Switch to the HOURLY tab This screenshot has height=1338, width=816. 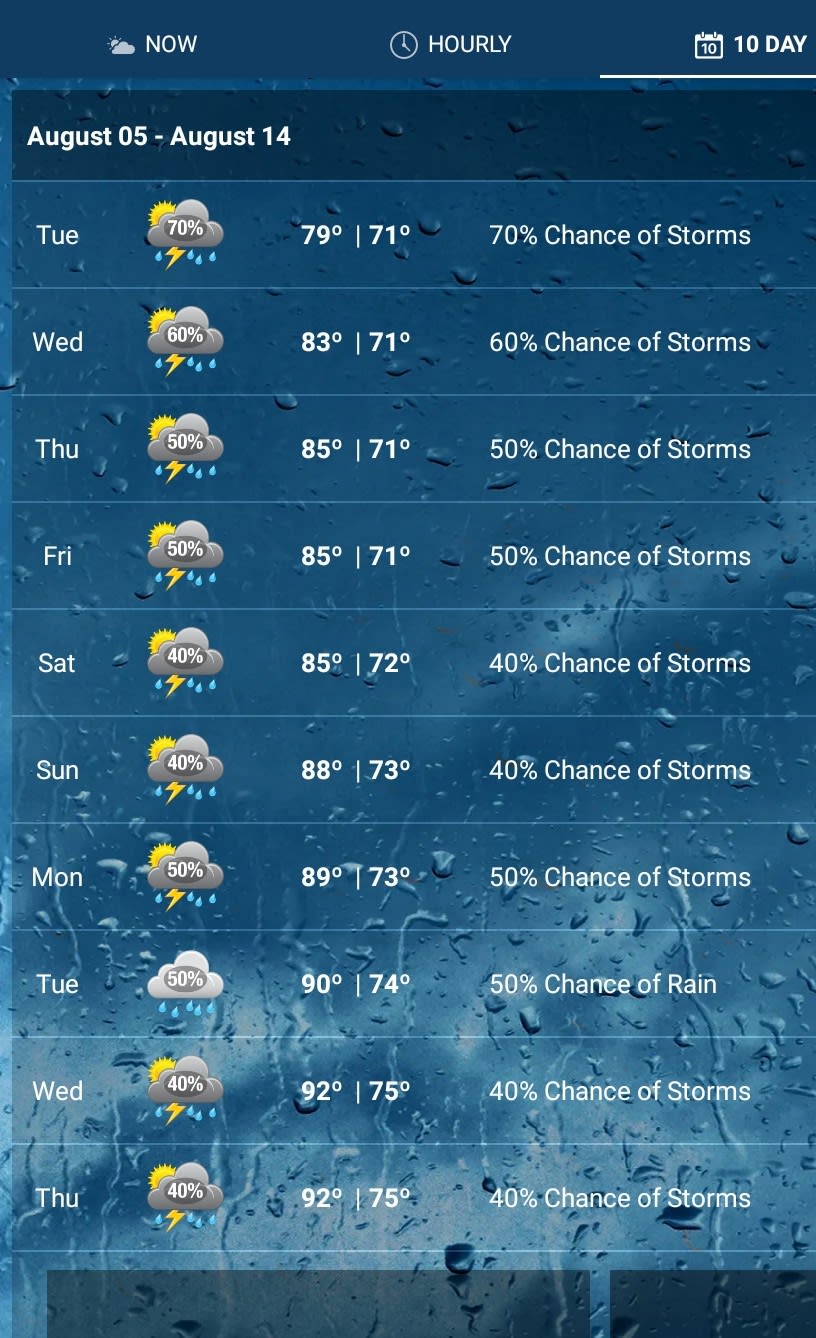coord(450,44)
